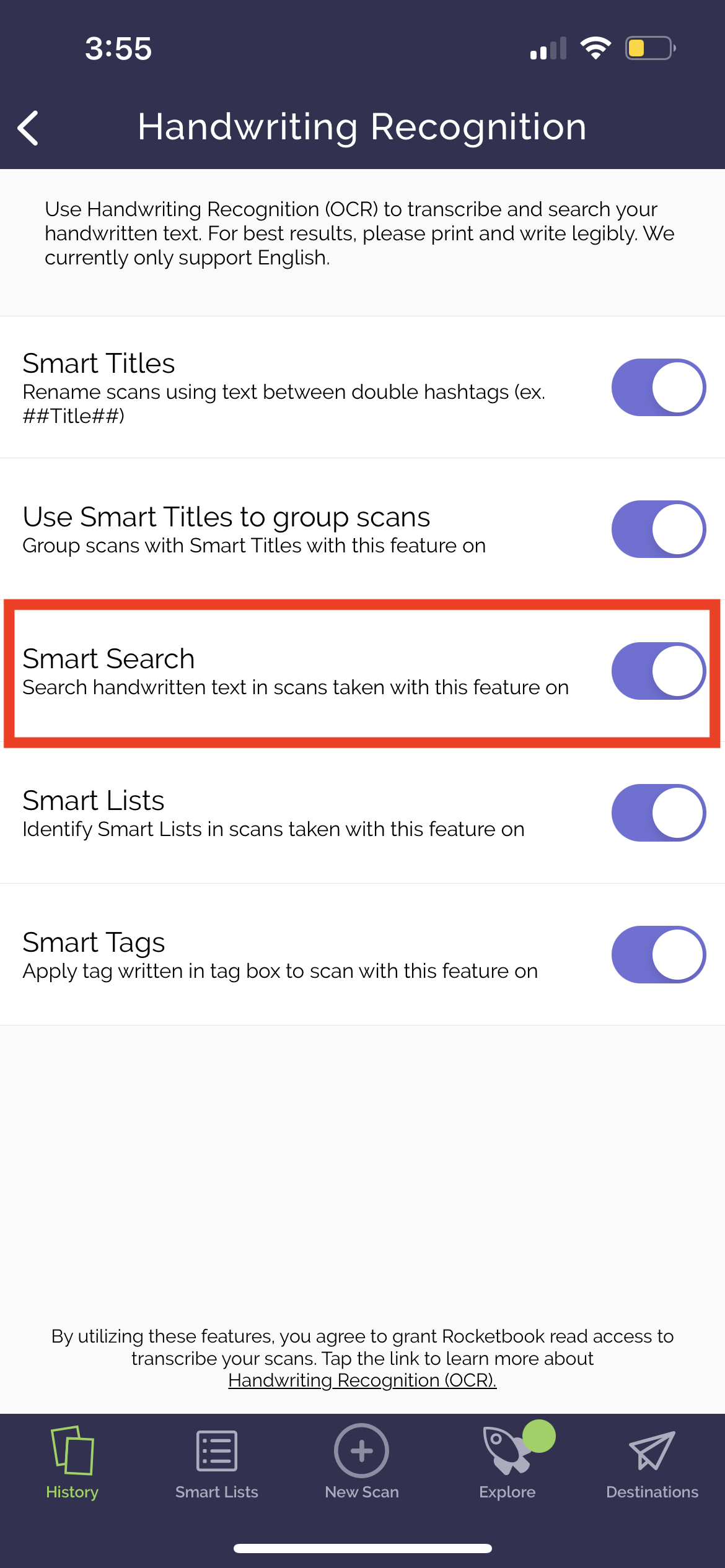This screenshot has height=1568, width=725.
Task: Disable the Smart Tags switch
Action: coord(658,955)
